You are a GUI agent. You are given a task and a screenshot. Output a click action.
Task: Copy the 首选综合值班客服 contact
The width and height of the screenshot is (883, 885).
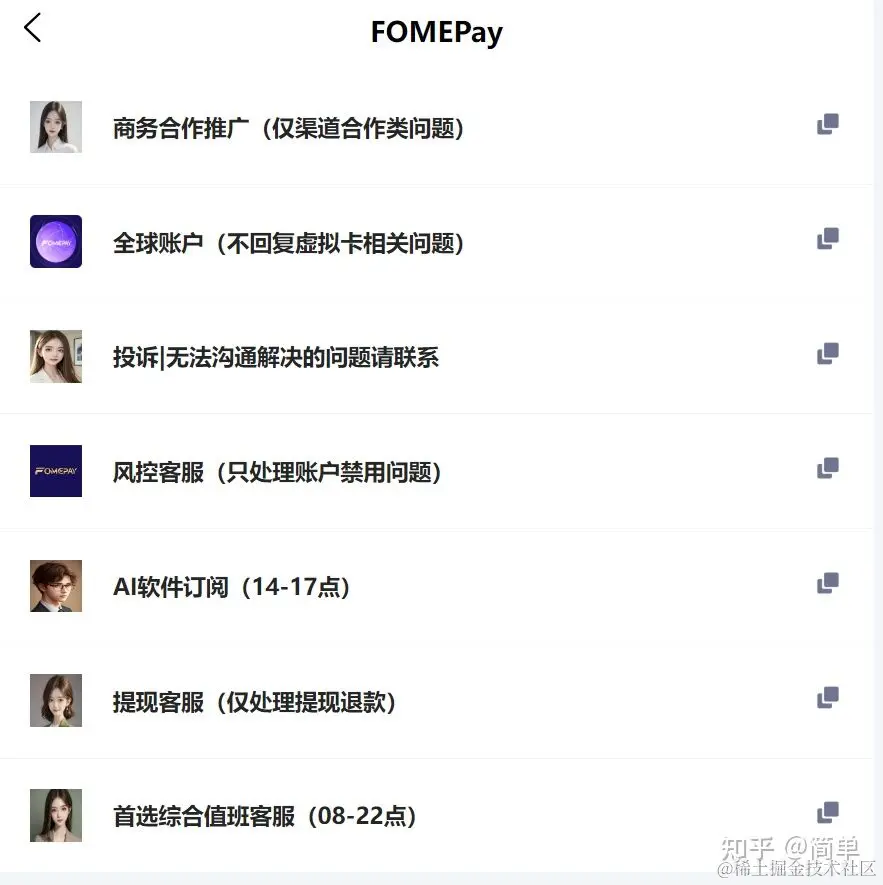pos(827,813)
